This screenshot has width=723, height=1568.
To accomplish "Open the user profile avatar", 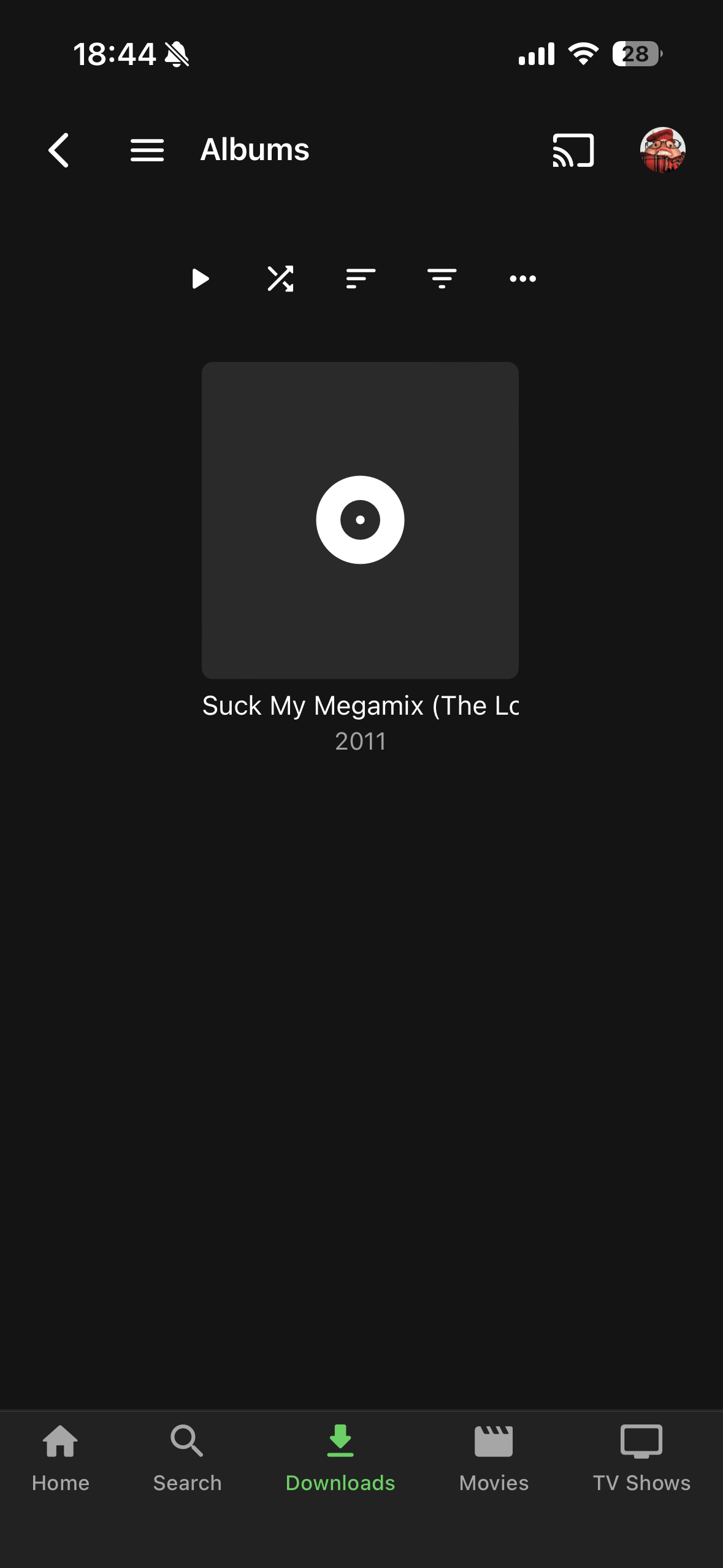I will click(662, 150).
